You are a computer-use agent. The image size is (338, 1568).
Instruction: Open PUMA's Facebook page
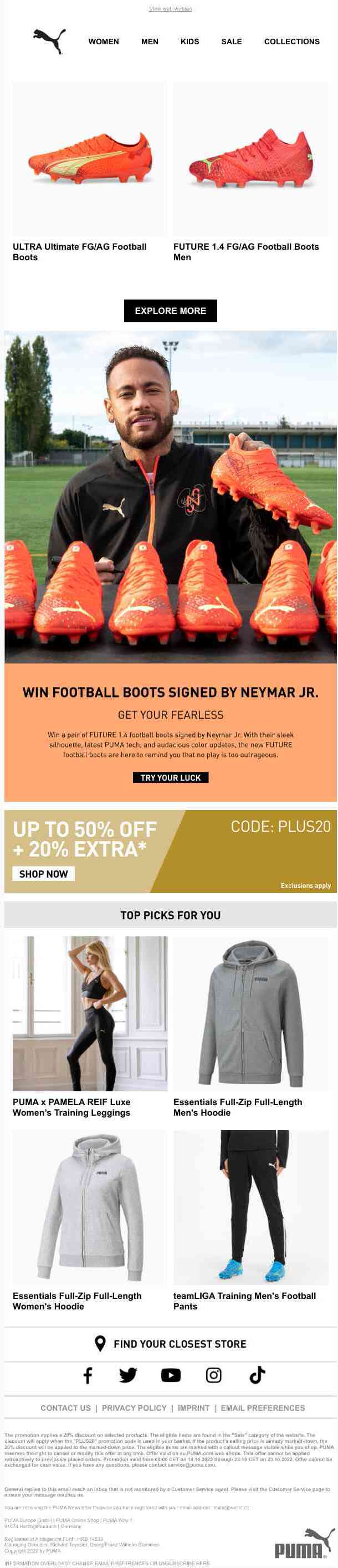click(88, 1375)
